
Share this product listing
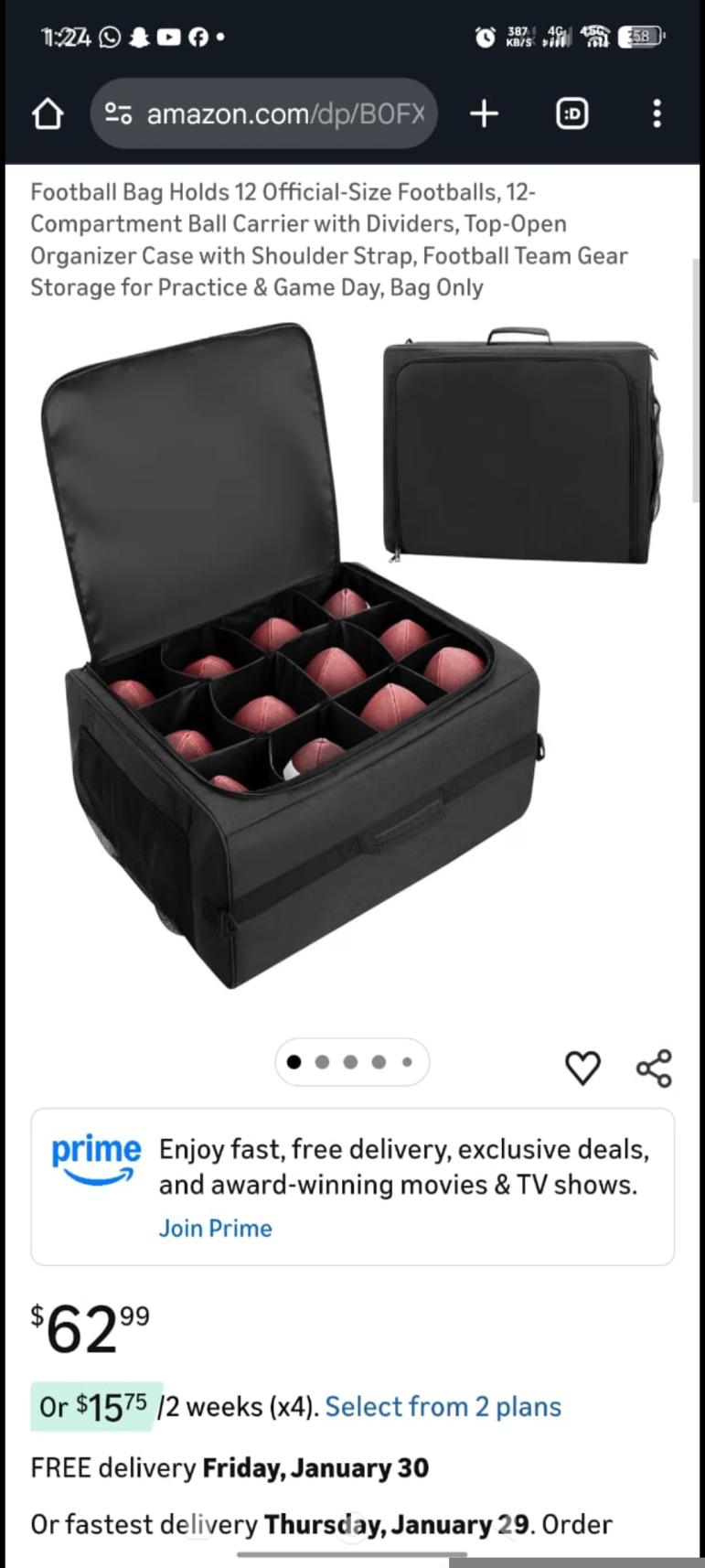pos(654,1068)
